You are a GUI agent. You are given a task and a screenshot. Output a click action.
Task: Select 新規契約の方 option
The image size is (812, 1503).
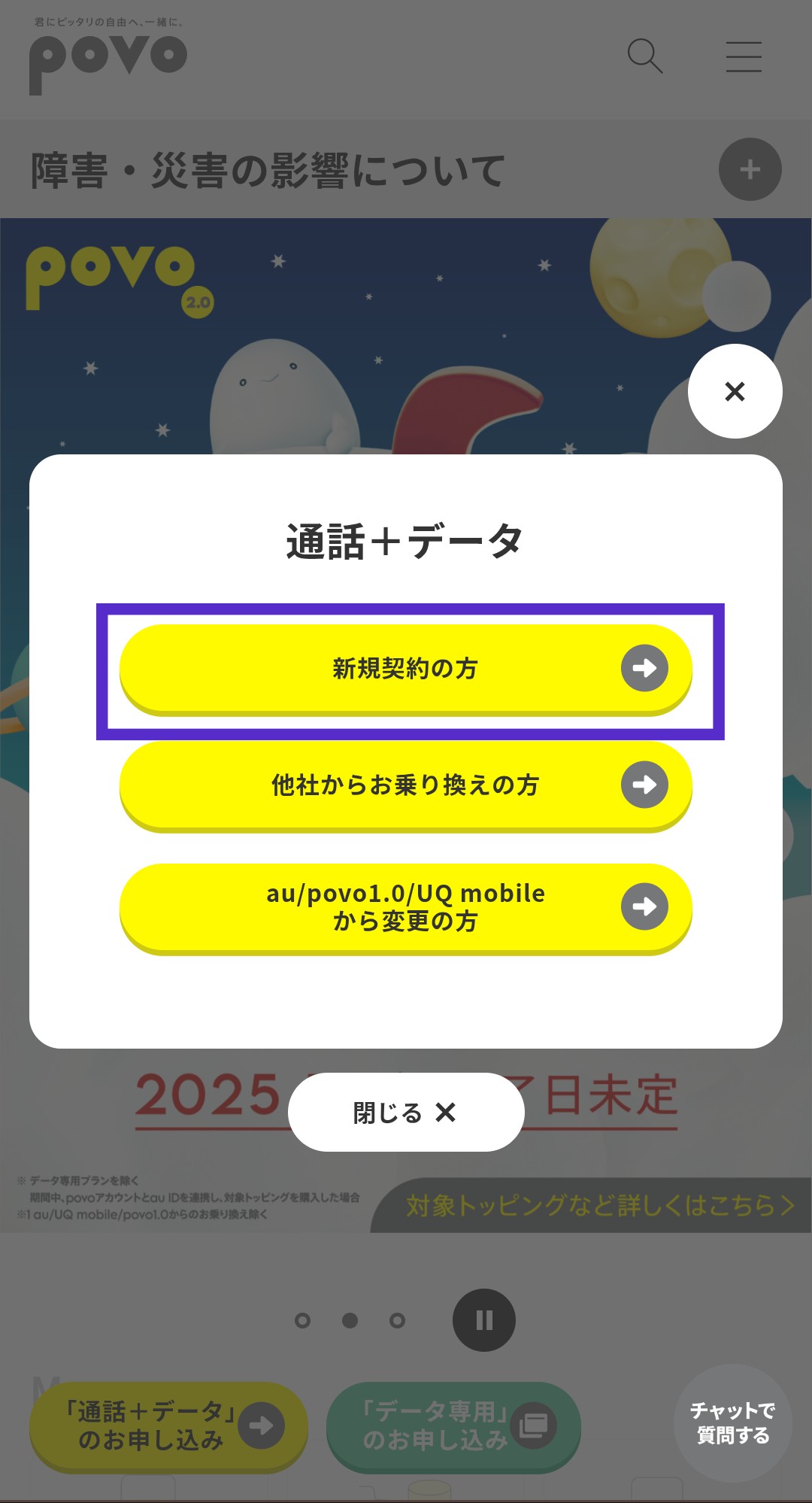click(x=406, y=668)
